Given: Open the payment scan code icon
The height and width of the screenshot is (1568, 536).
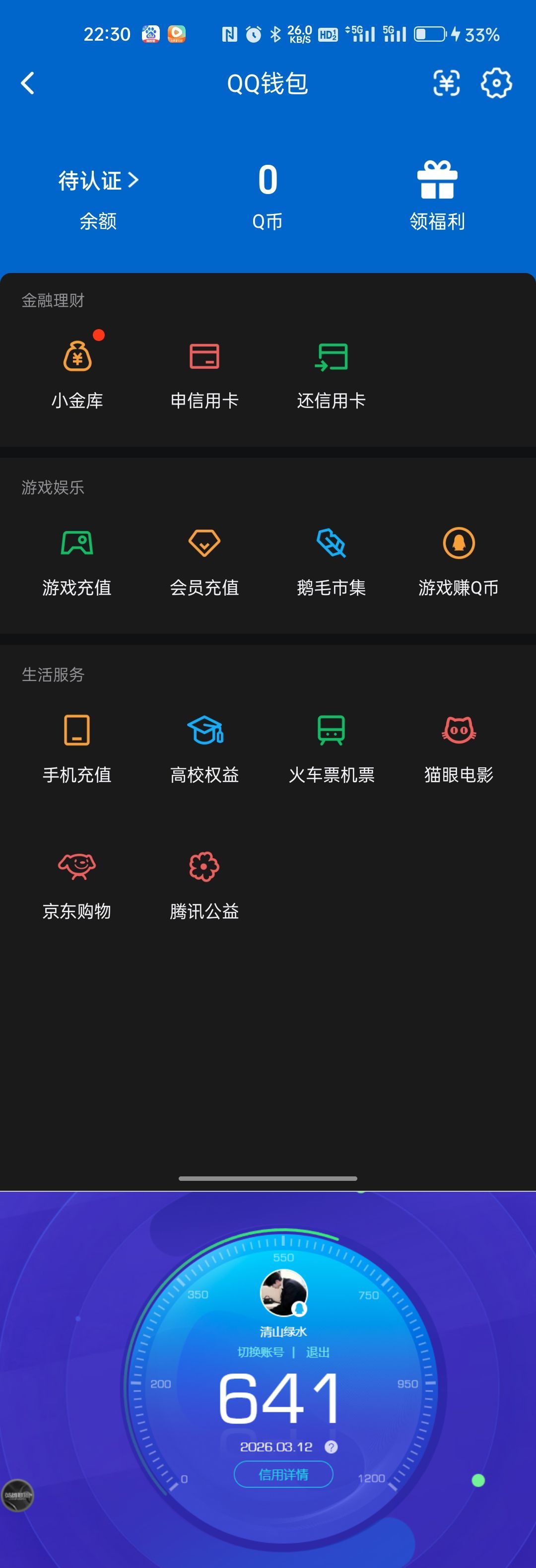Looking at the screenshot, I should tap(446, 83).
